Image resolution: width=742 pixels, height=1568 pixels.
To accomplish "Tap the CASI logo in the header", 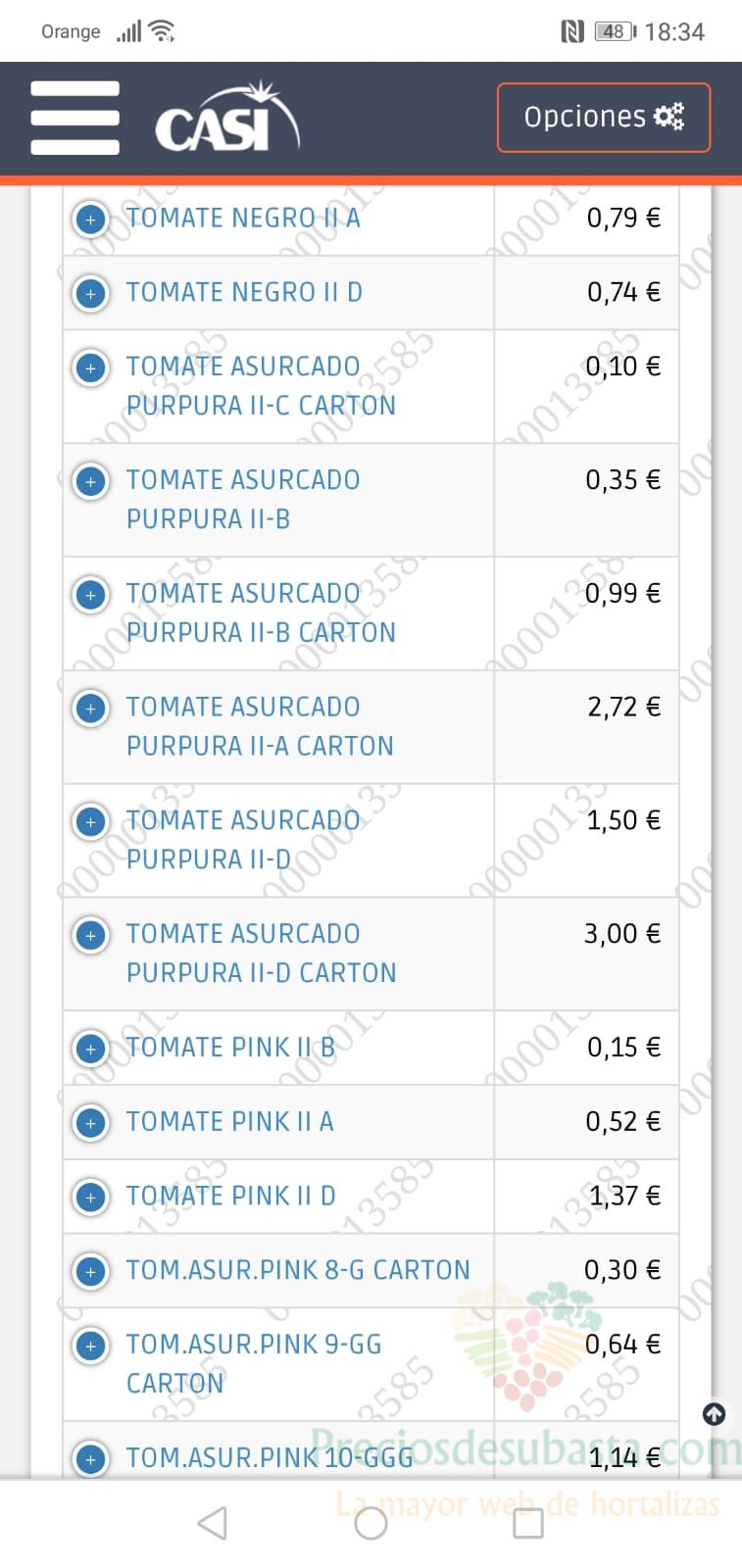I will pos(227,118).
